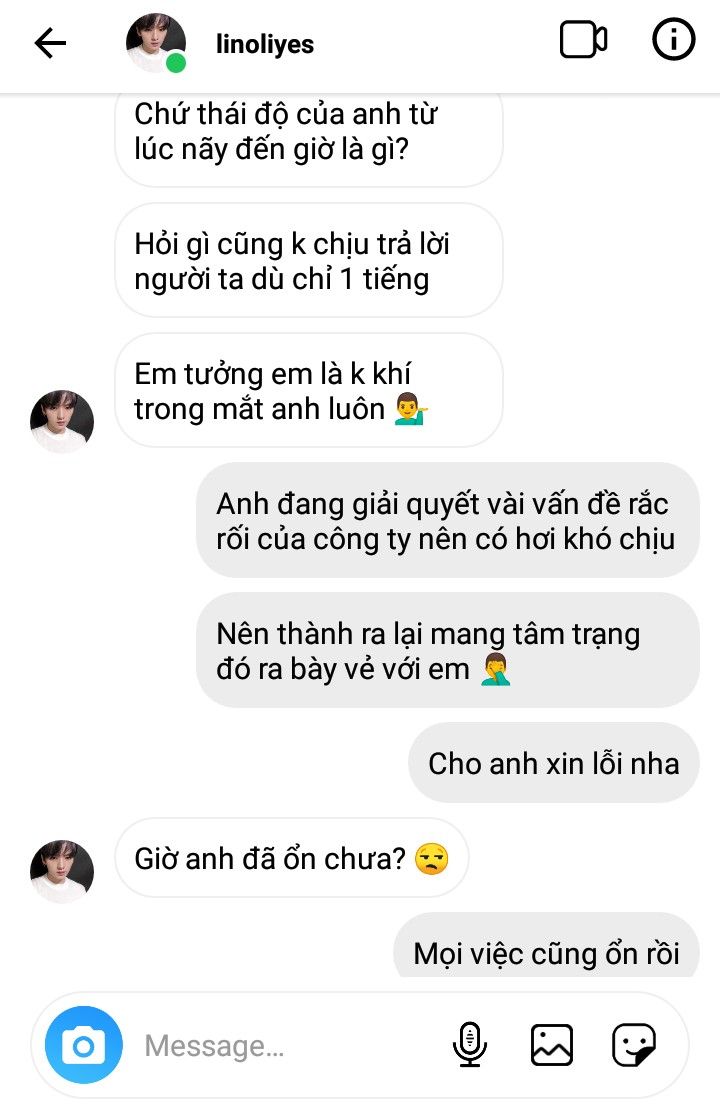This screenshot has height=1115, width=720.
Task: Open the camera to send a photo
Action: pyautogui.click(x=84, y=1046)
